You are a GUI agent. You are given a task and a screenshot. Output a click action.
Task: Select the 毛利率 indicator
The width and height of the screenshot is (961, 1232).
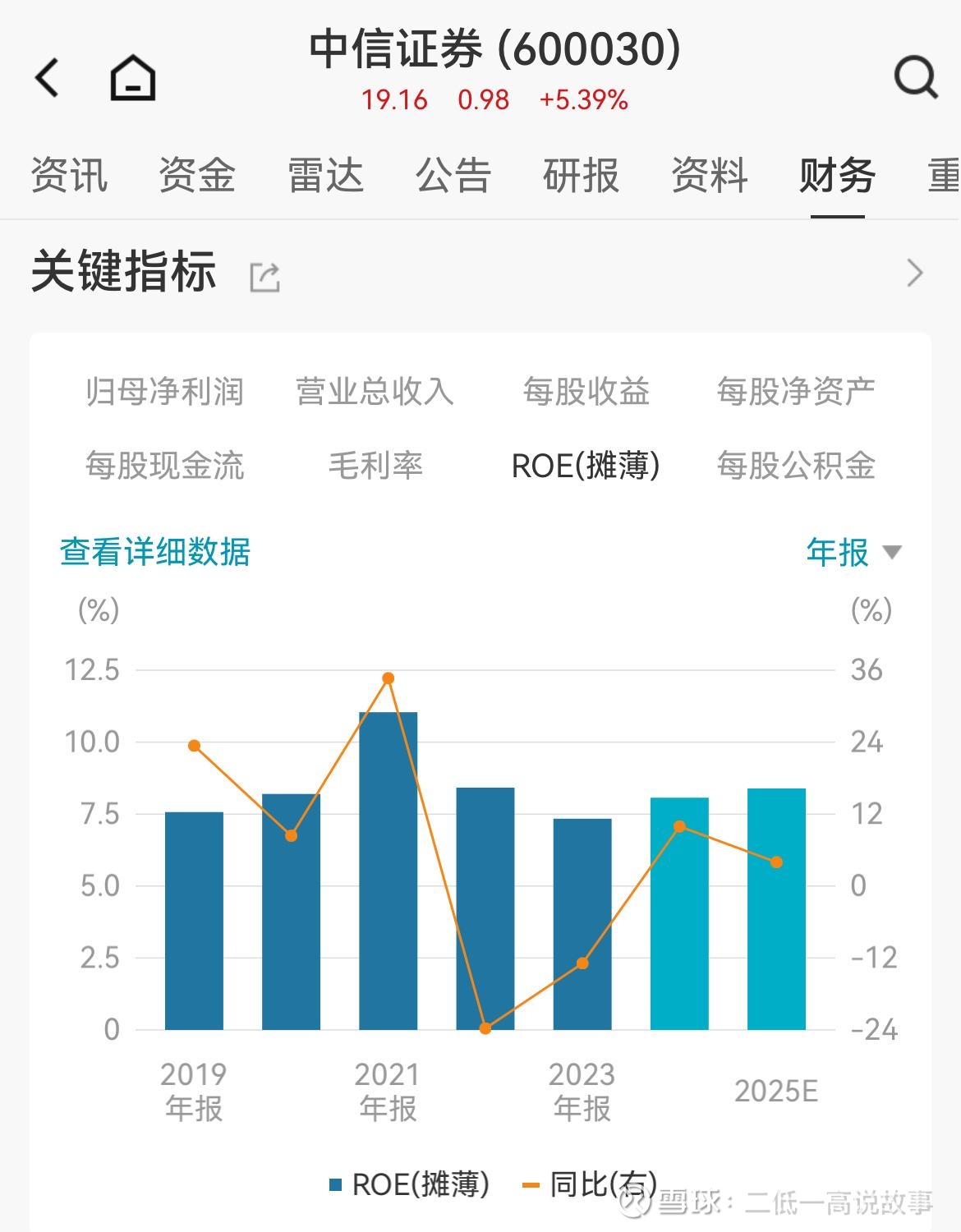click(376, 466)
